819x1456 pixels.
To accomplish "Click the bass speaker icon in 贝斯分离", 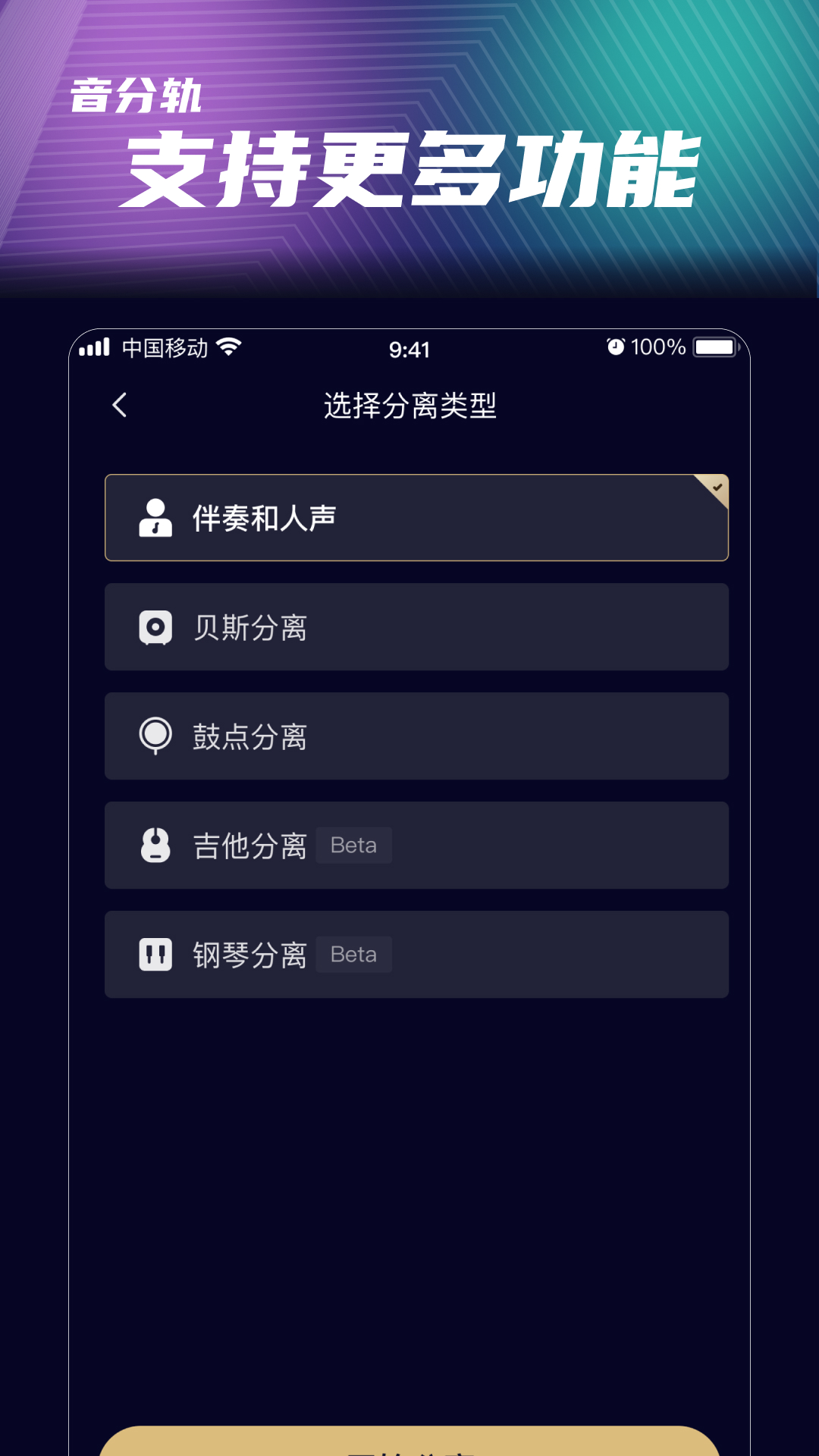I will [x=155, y=627].
